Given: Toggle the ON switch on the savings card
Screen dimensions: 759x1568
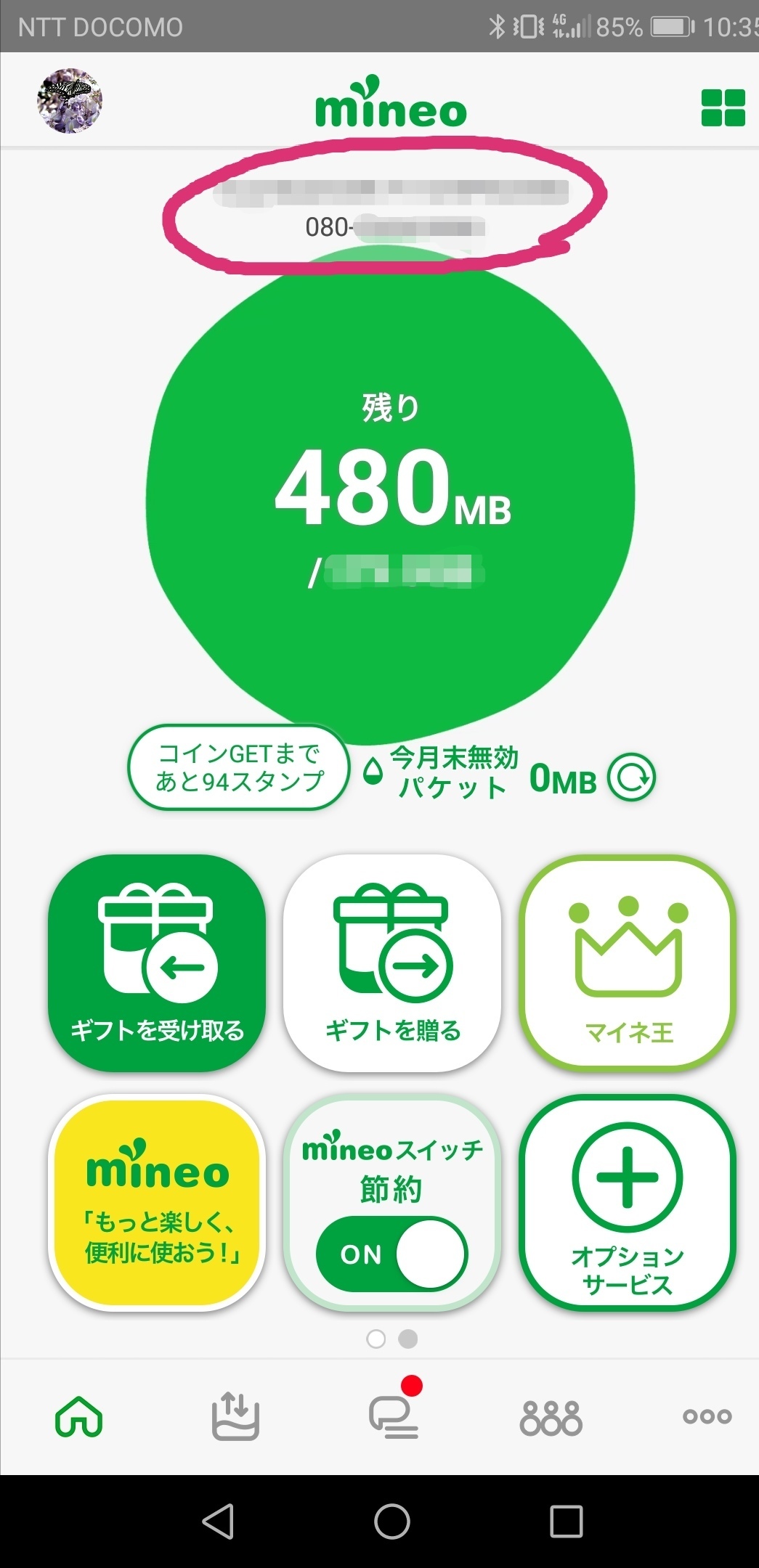Looking at the screenshot, I should [391, 1252].
